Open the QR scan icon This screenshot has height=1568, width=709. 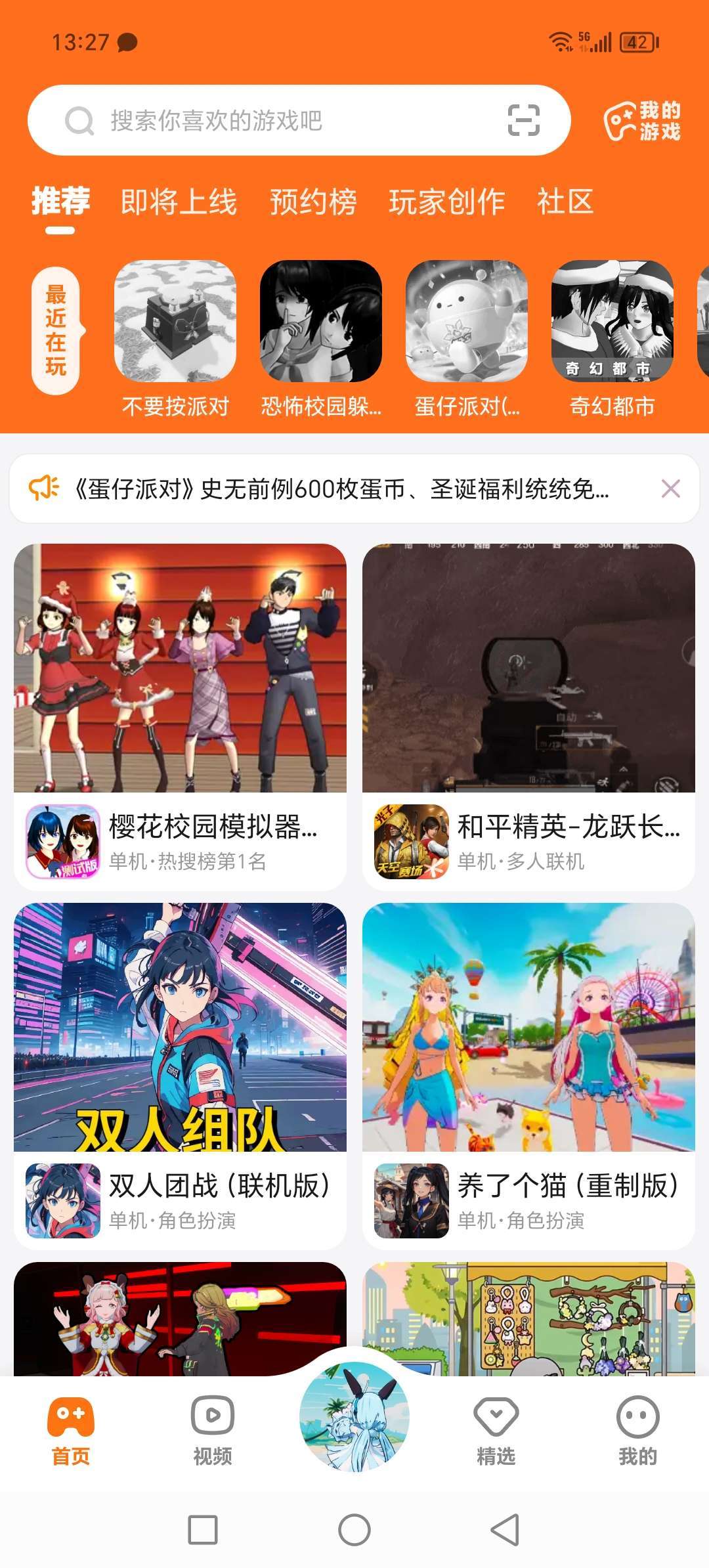pos(524,121)
